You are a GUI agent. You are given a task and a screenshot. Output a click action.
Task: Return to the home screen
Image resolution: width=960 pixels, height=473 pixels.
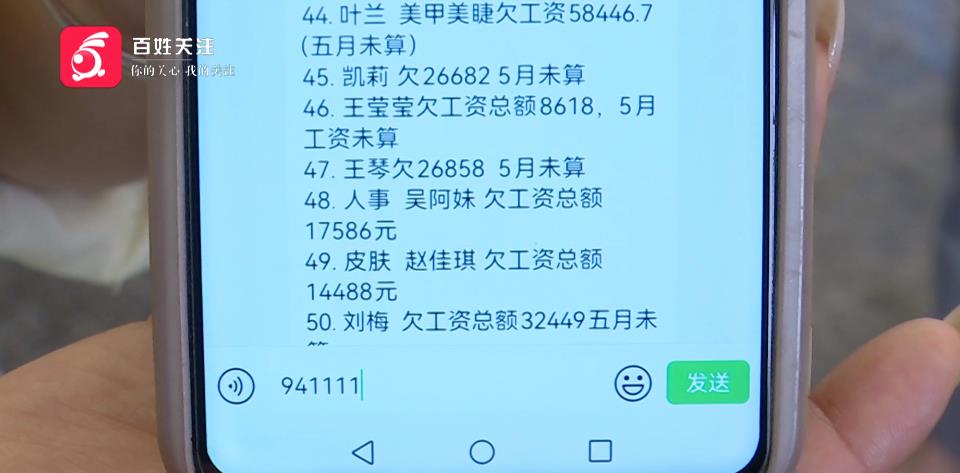point(482,451)
